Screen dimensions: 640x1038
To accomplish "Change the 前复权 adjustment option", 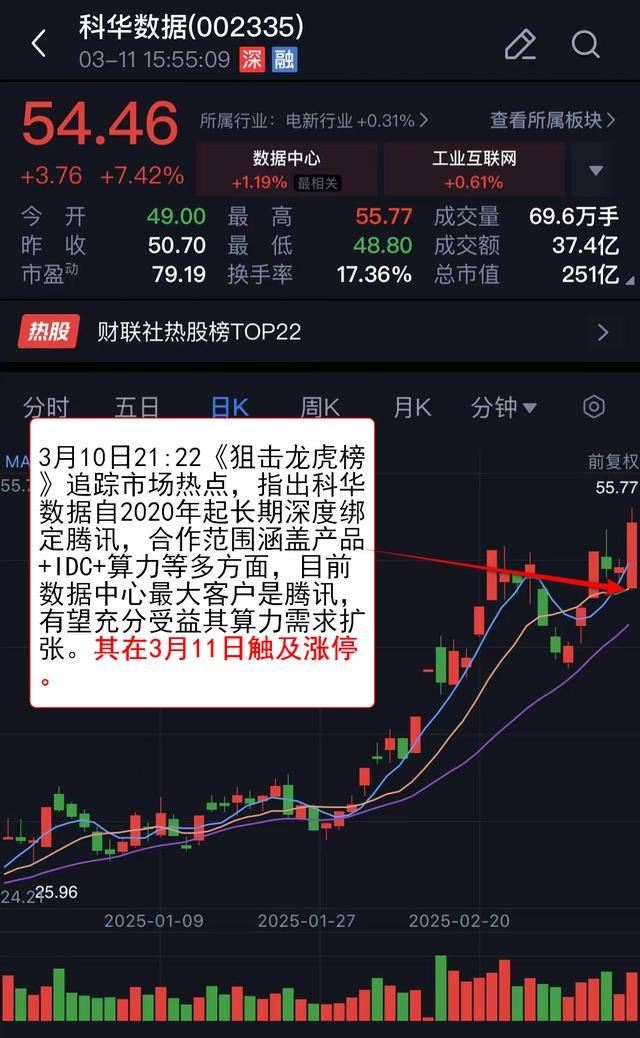I will tap(612, 461).
